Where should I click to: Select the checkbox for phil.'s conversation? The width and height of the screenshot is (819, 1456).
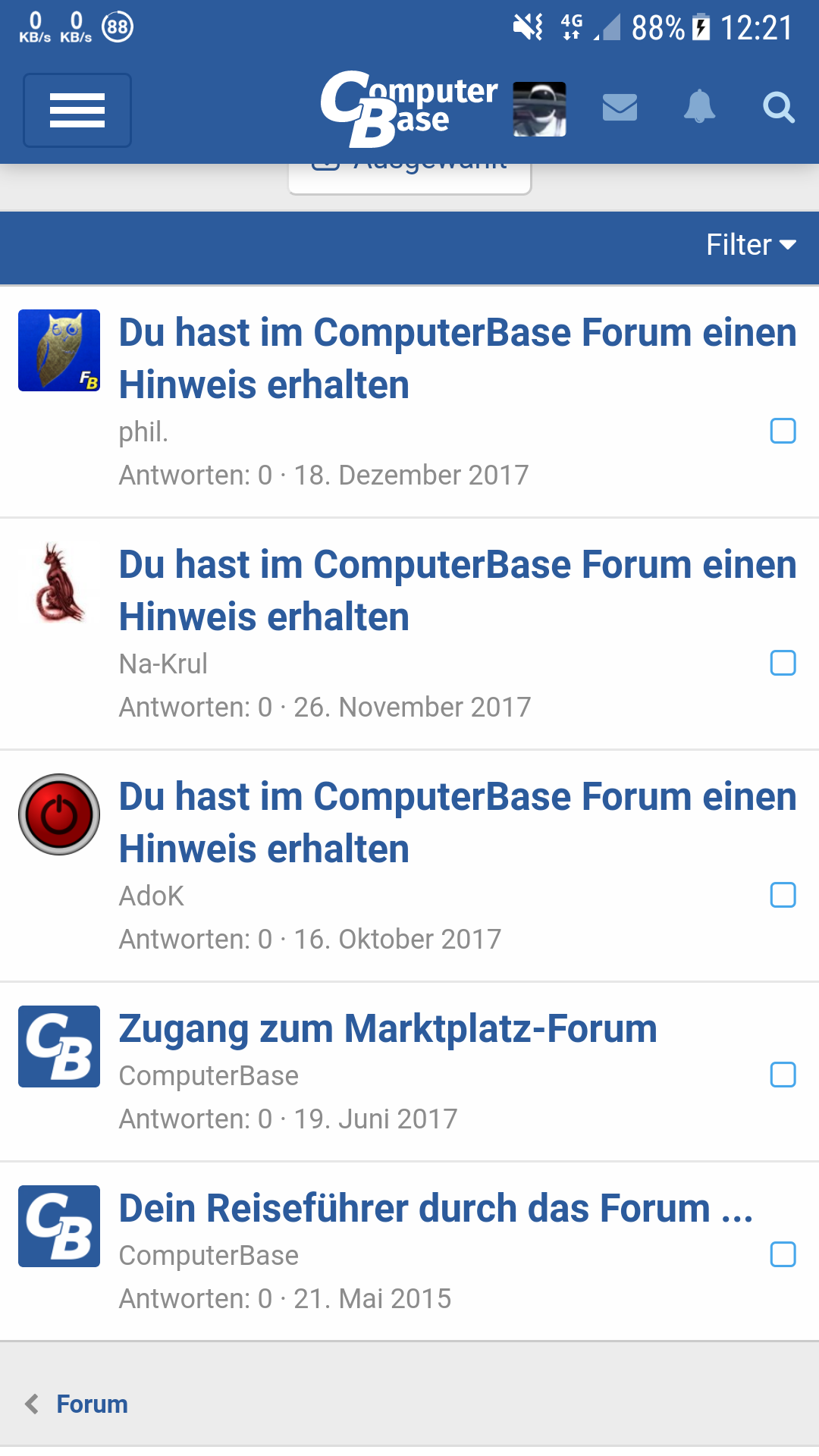click(x=783, y=431)
